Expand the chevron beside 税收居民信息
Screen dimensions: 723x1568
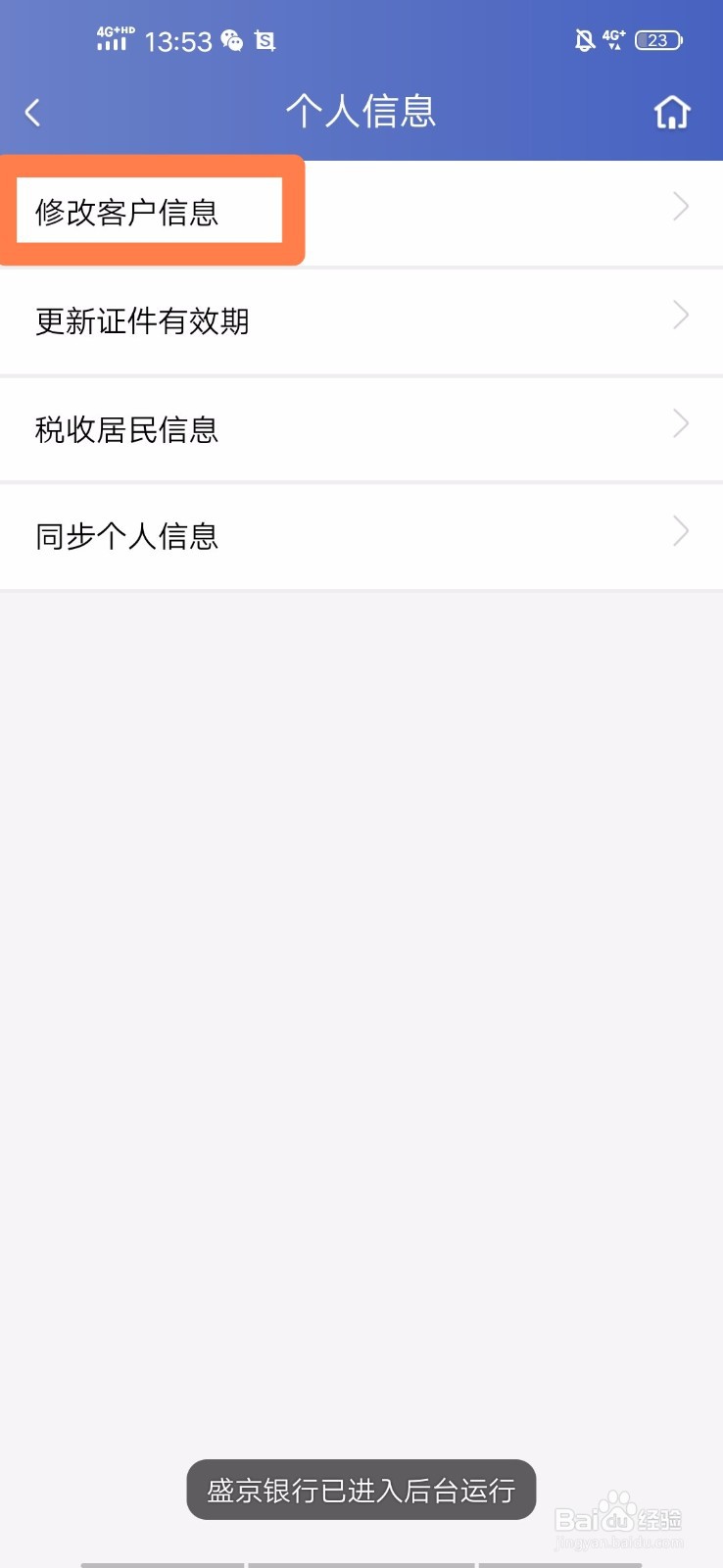pyautogui.click(x=680, y=423)
